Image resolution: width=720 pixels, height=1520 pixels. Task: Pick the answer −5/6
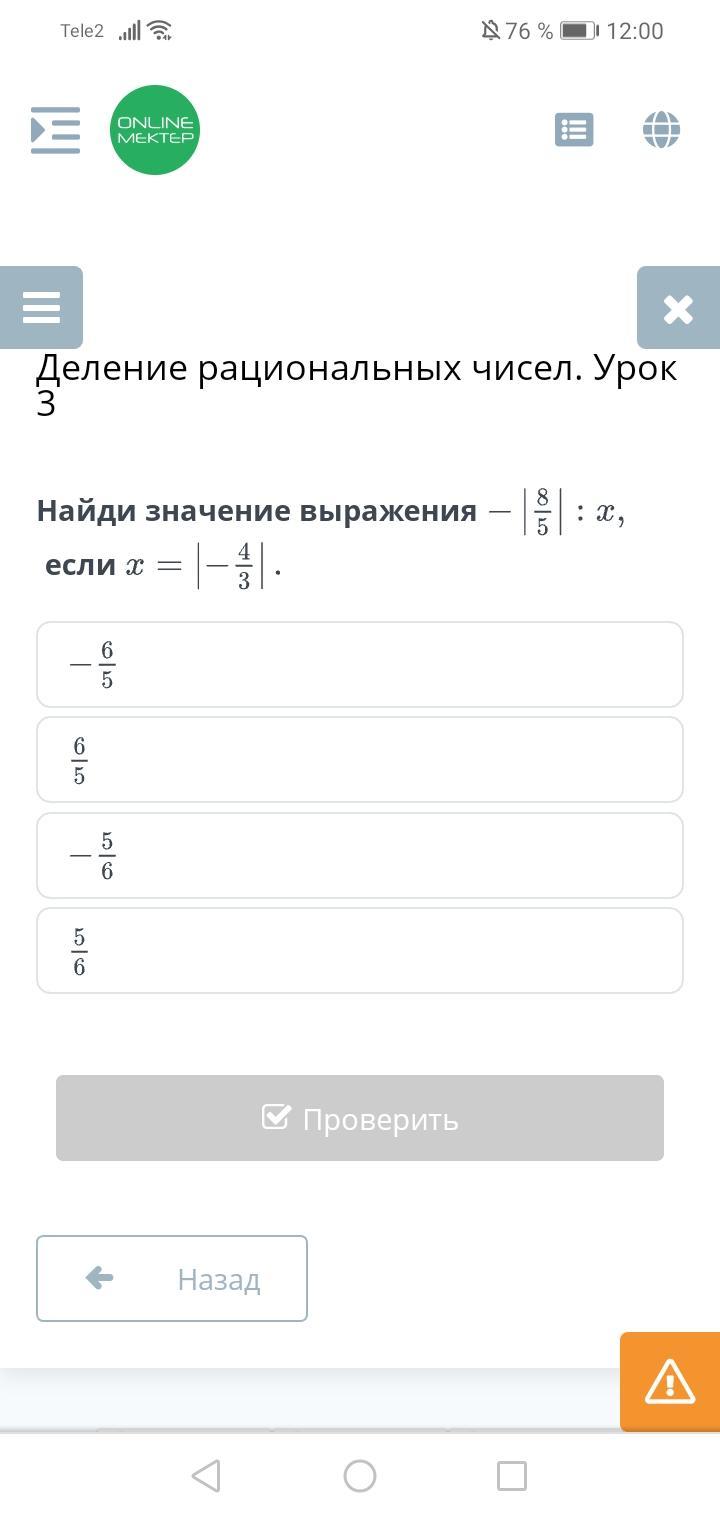pyautogui.click(x=360, y=856)
